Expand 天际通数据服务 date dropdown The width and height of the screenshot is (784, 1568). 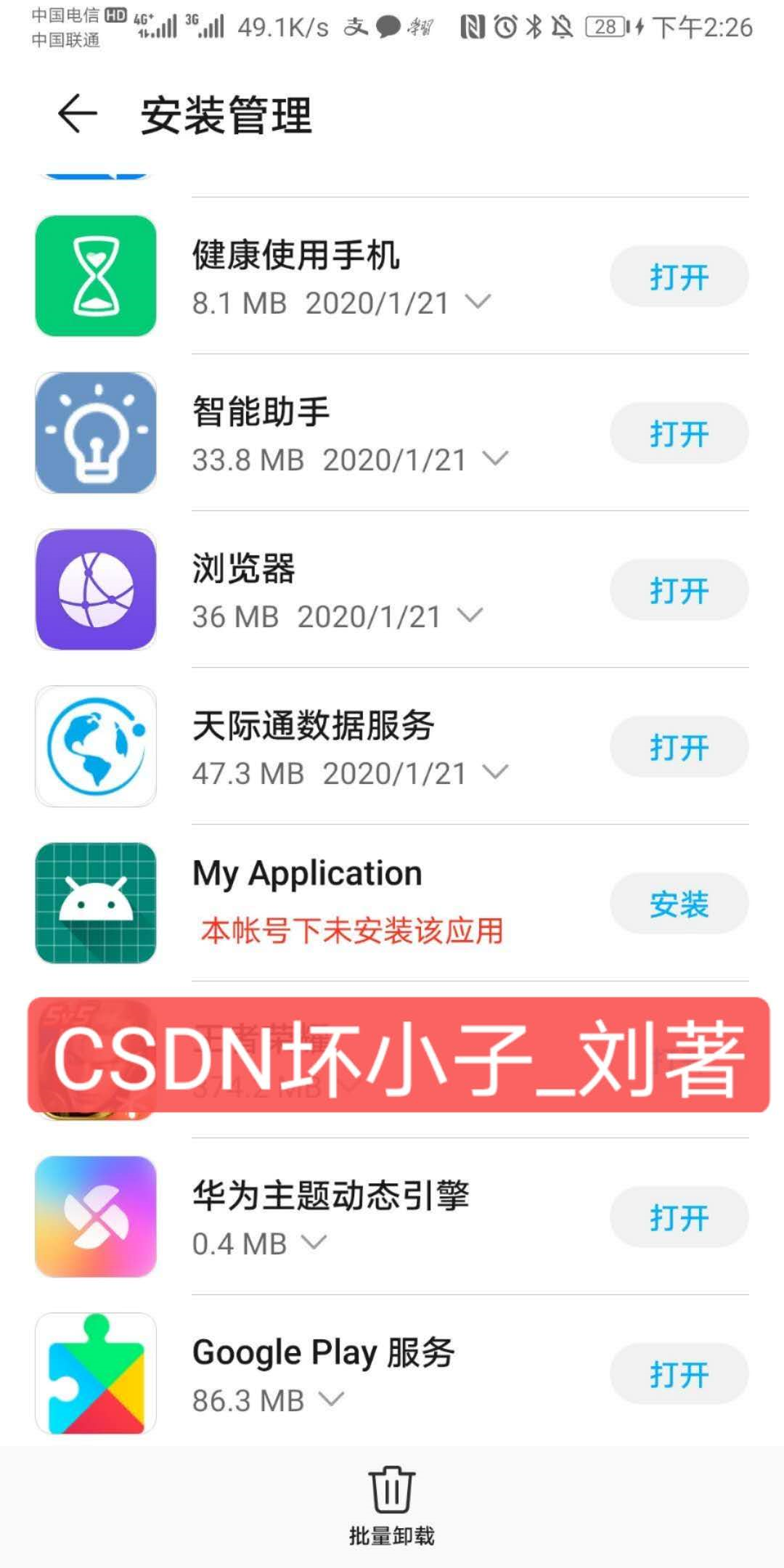[496, 772]
